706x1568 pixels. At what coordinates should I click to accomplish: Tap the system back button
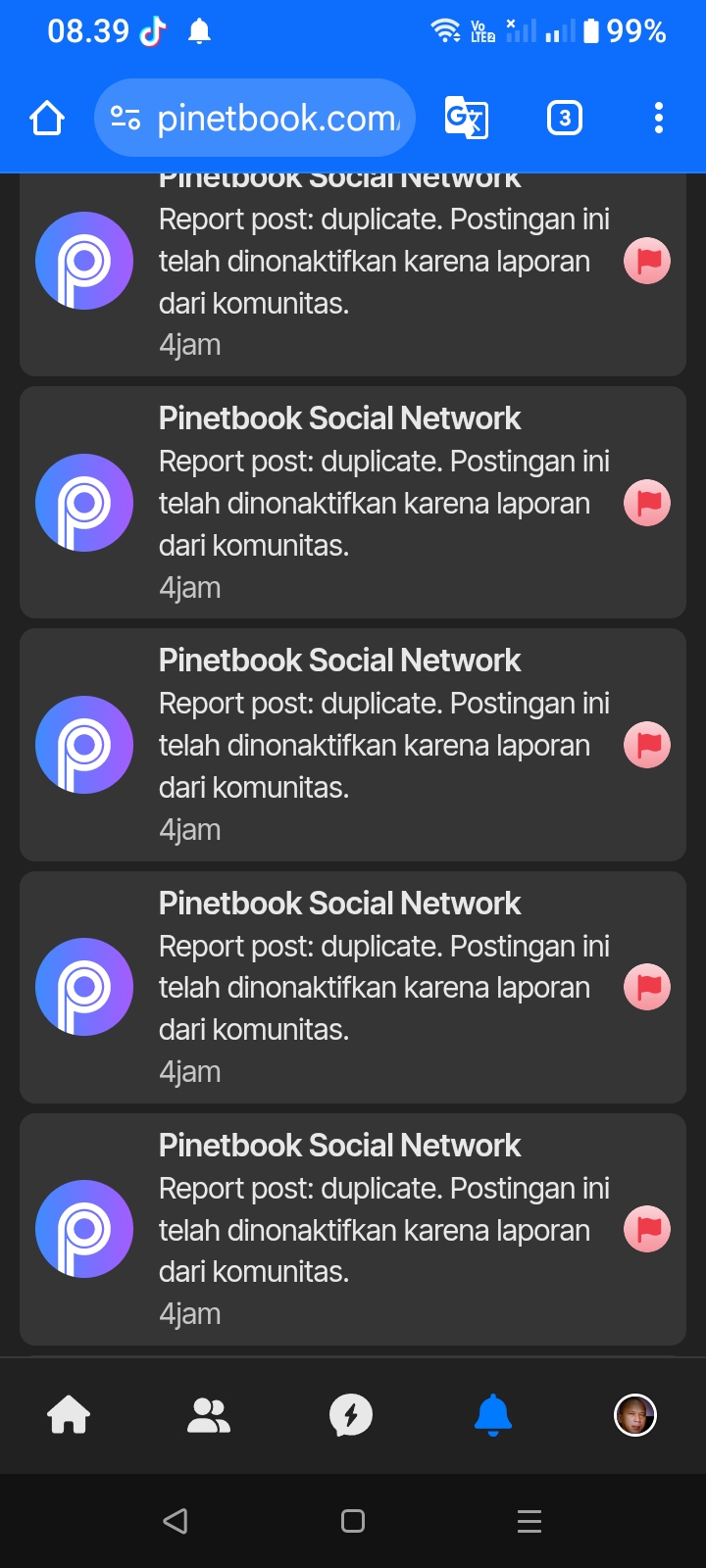tap(176, 1521)
